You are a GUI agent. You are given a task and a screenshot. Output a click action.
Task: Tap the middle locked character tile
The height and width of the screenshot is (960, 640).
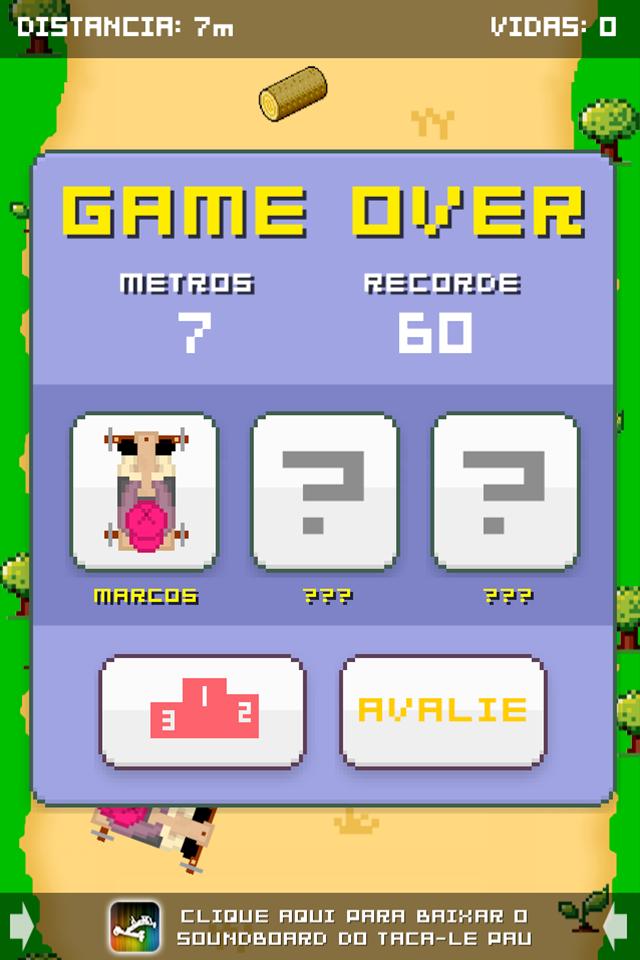(324, 492)
